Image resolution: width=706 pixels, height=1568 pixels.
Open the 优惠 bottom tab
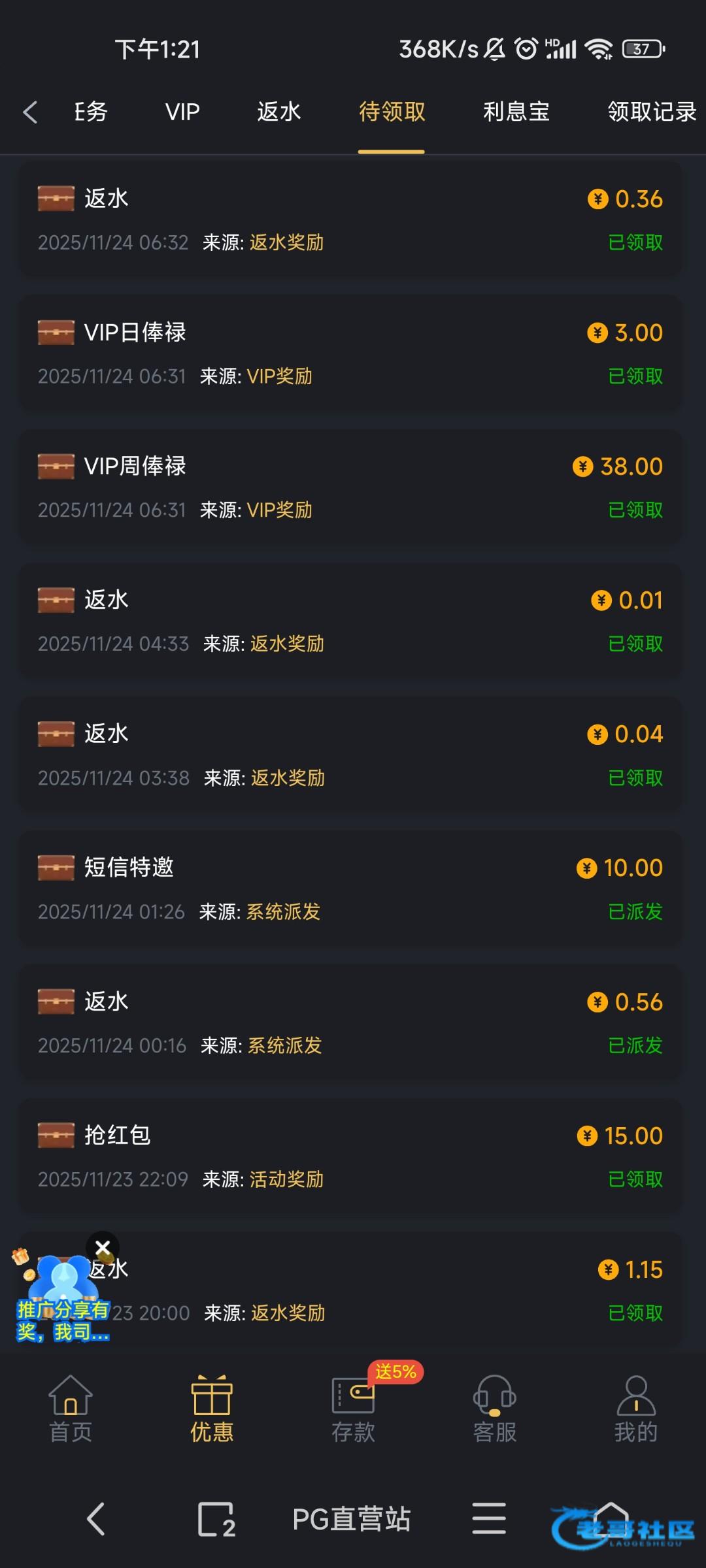212,1409
